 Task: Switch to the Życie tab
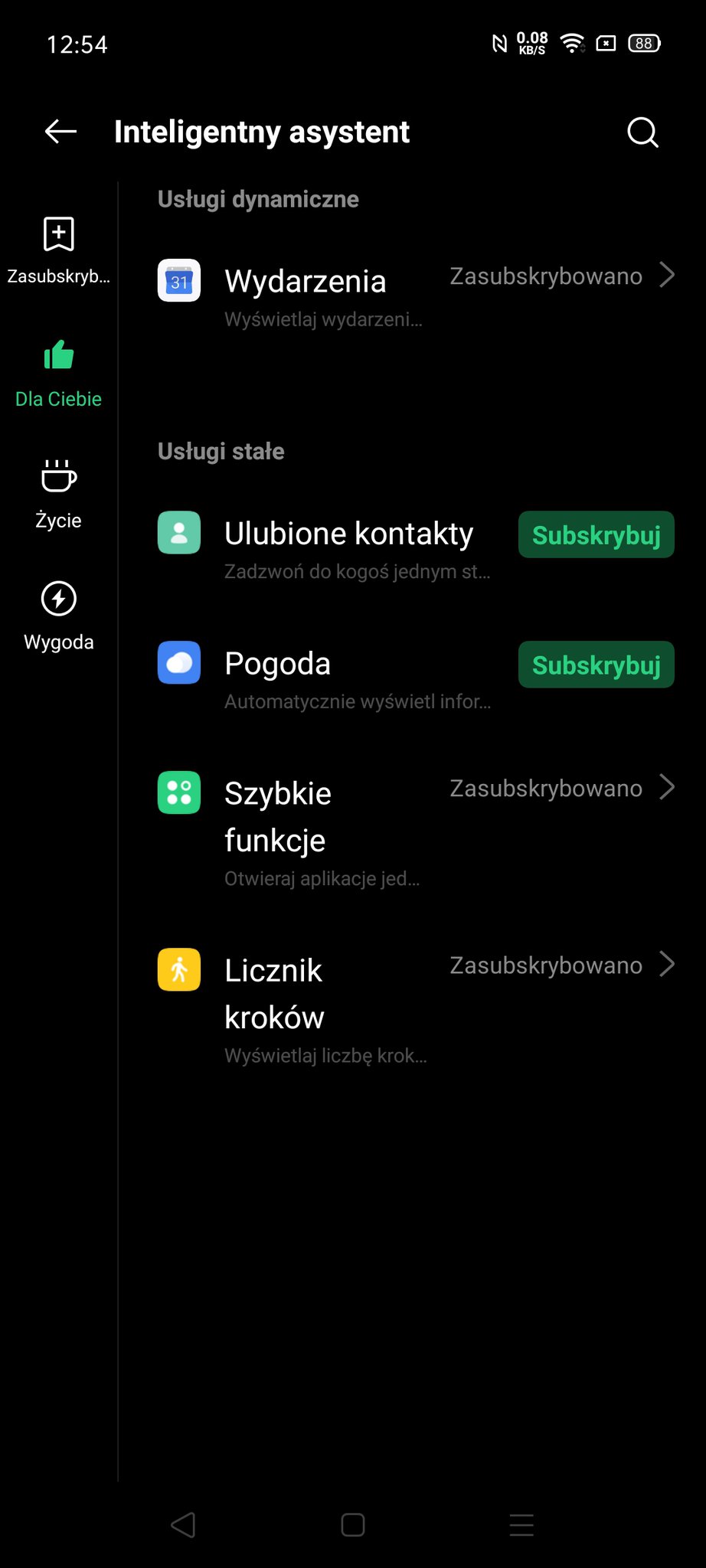click(x=58, y=495)
